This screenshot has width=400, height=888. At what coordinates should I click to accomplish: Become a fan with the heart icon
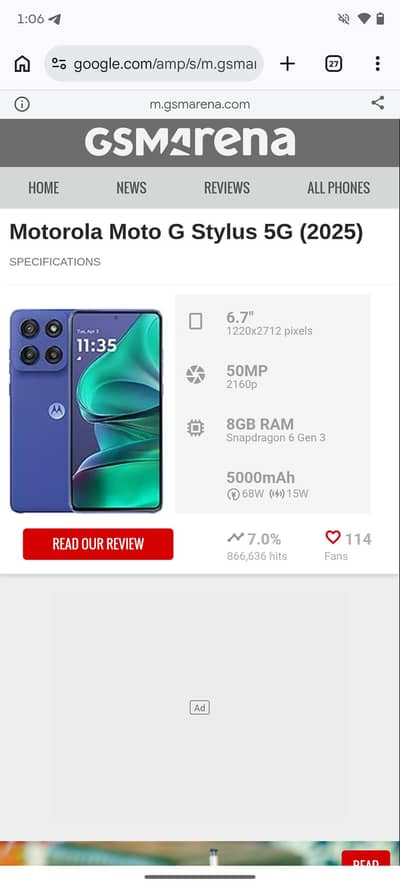(333, 537)
